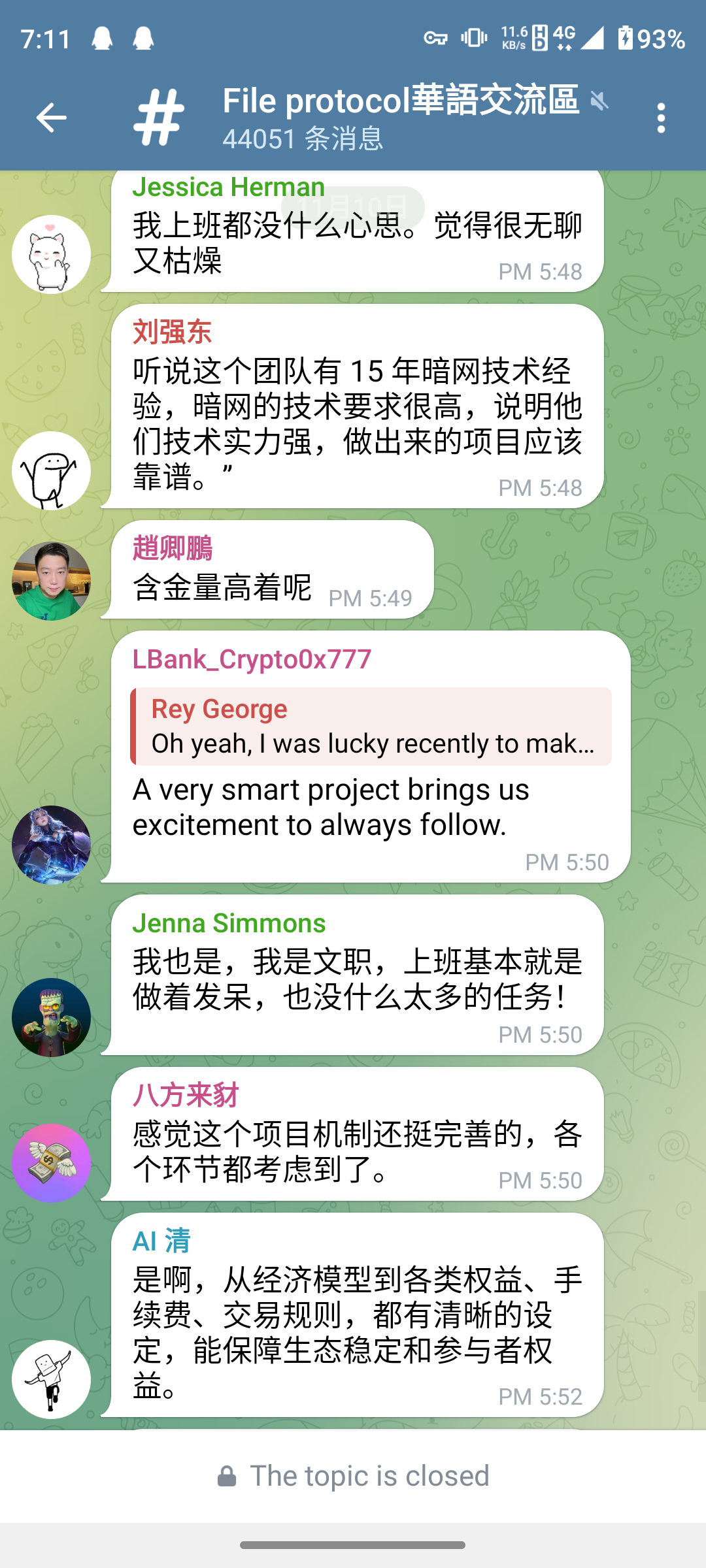Open the three-dot overflow menu
The height and width of the screenshot is (1568, 706).
coord(661,118)
